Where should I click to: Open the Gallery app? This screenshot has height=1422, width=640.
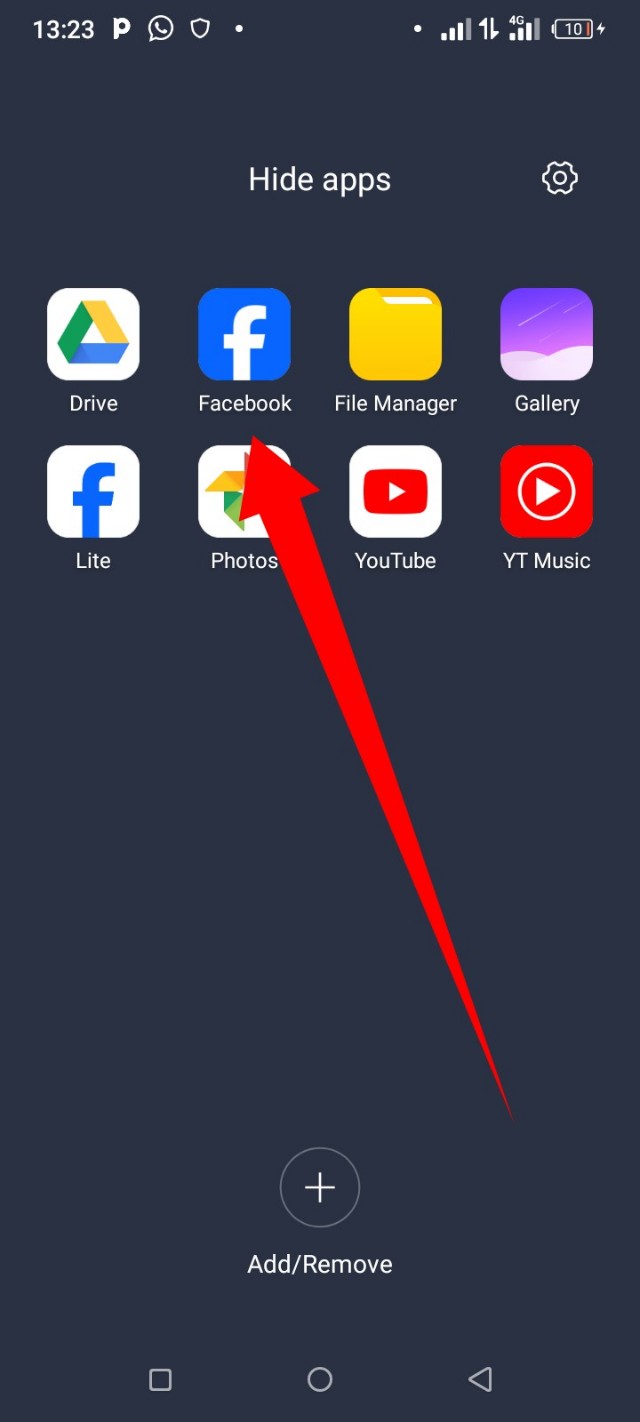pos(546,335)
